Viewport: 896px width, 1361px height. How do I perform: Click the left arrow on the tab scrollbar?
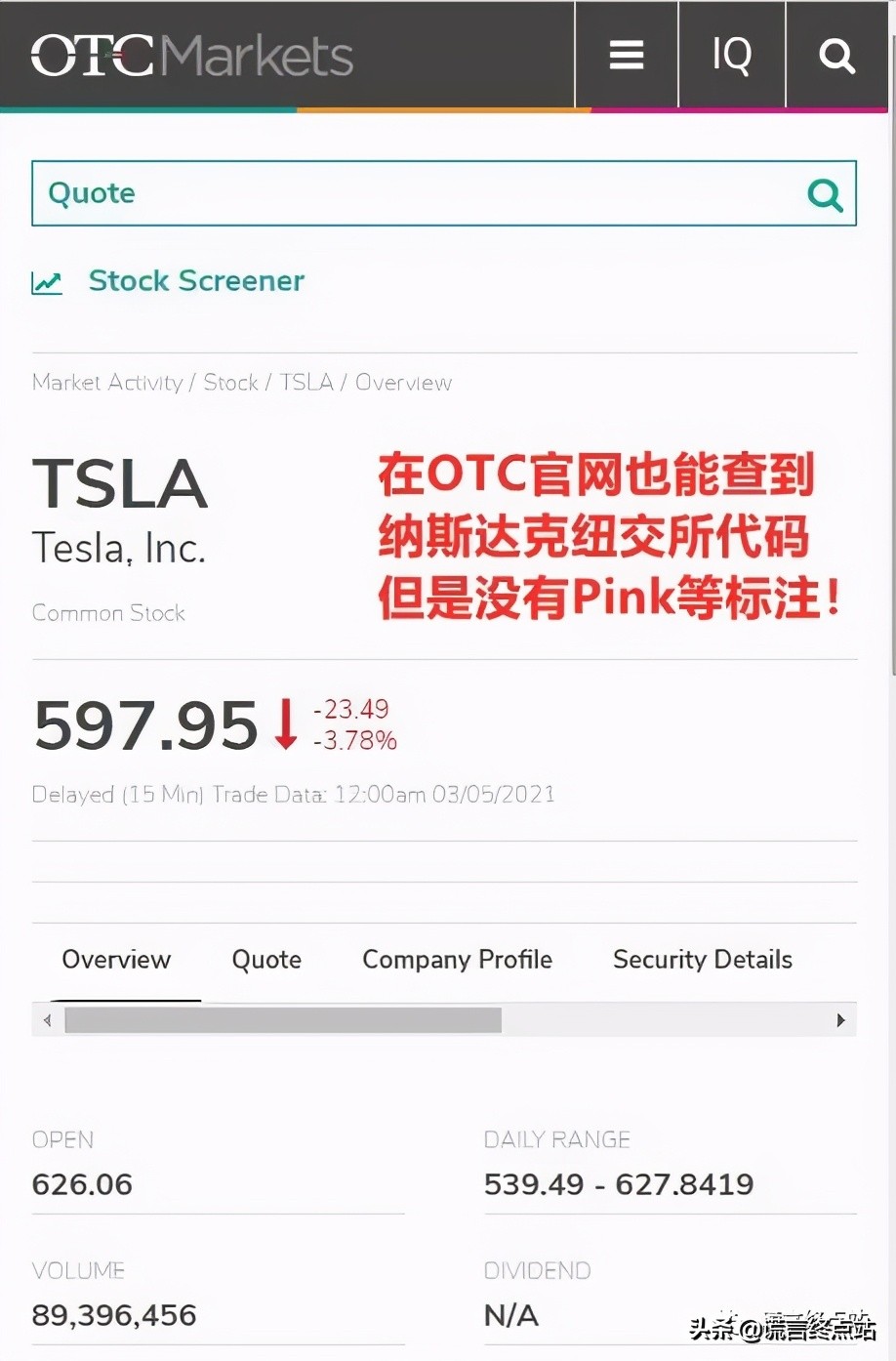tap(47, 1019)
